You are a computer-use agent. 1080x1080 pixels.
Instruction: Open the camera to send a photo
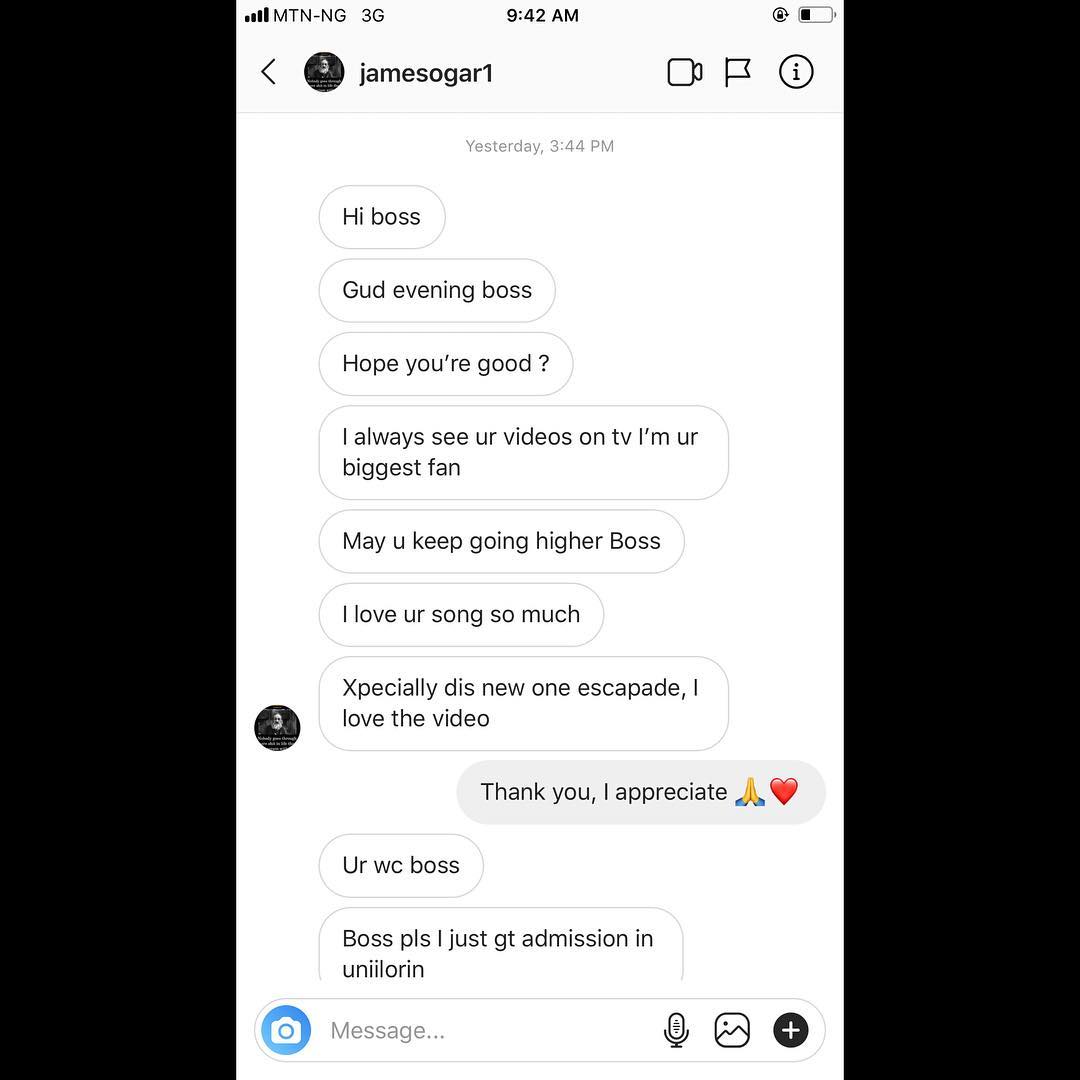pos(286,1030)
